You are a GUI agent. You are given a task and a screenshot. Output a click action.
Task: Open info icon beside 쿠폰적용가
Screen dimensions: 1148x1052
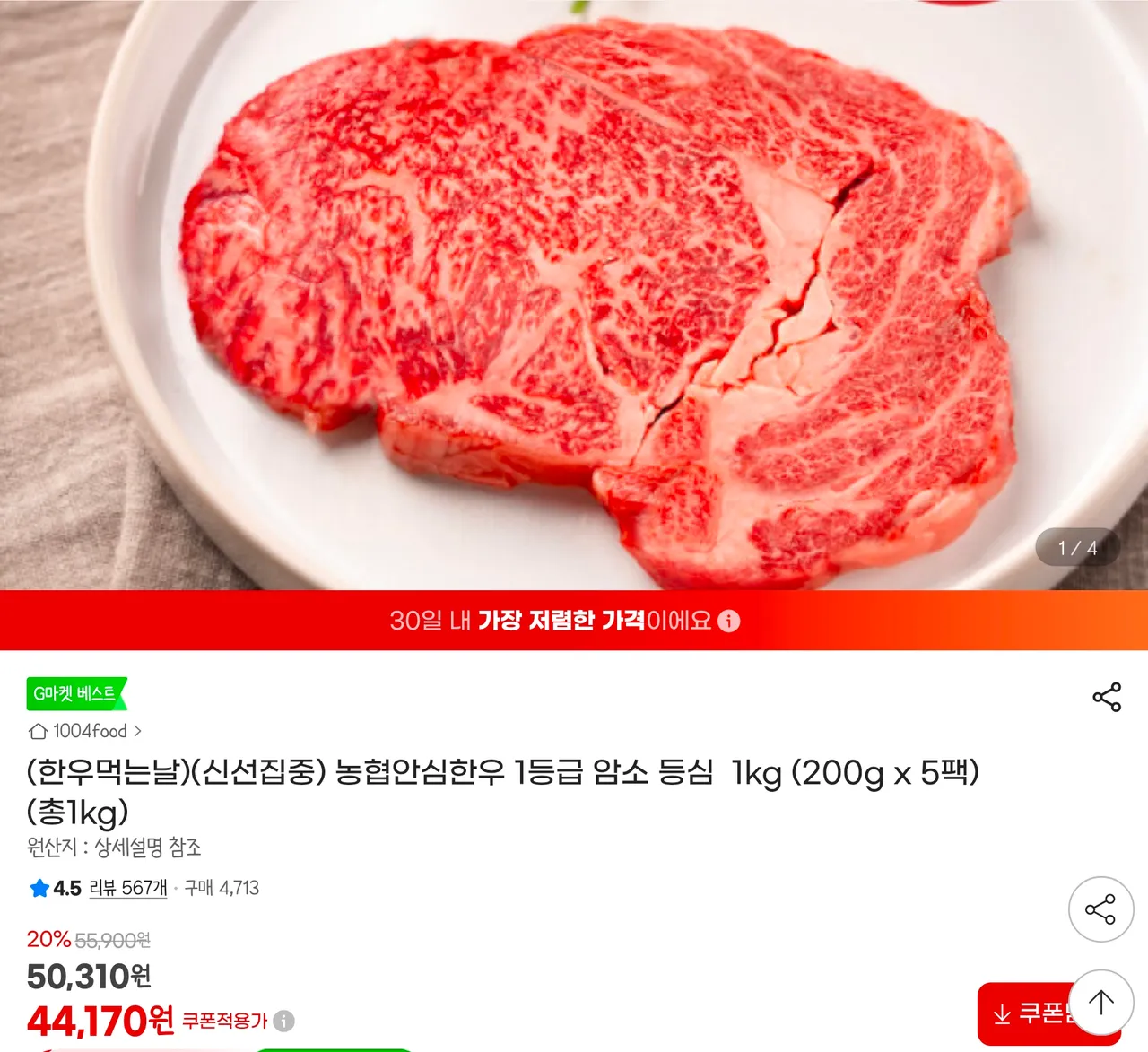pos(283,1021)
